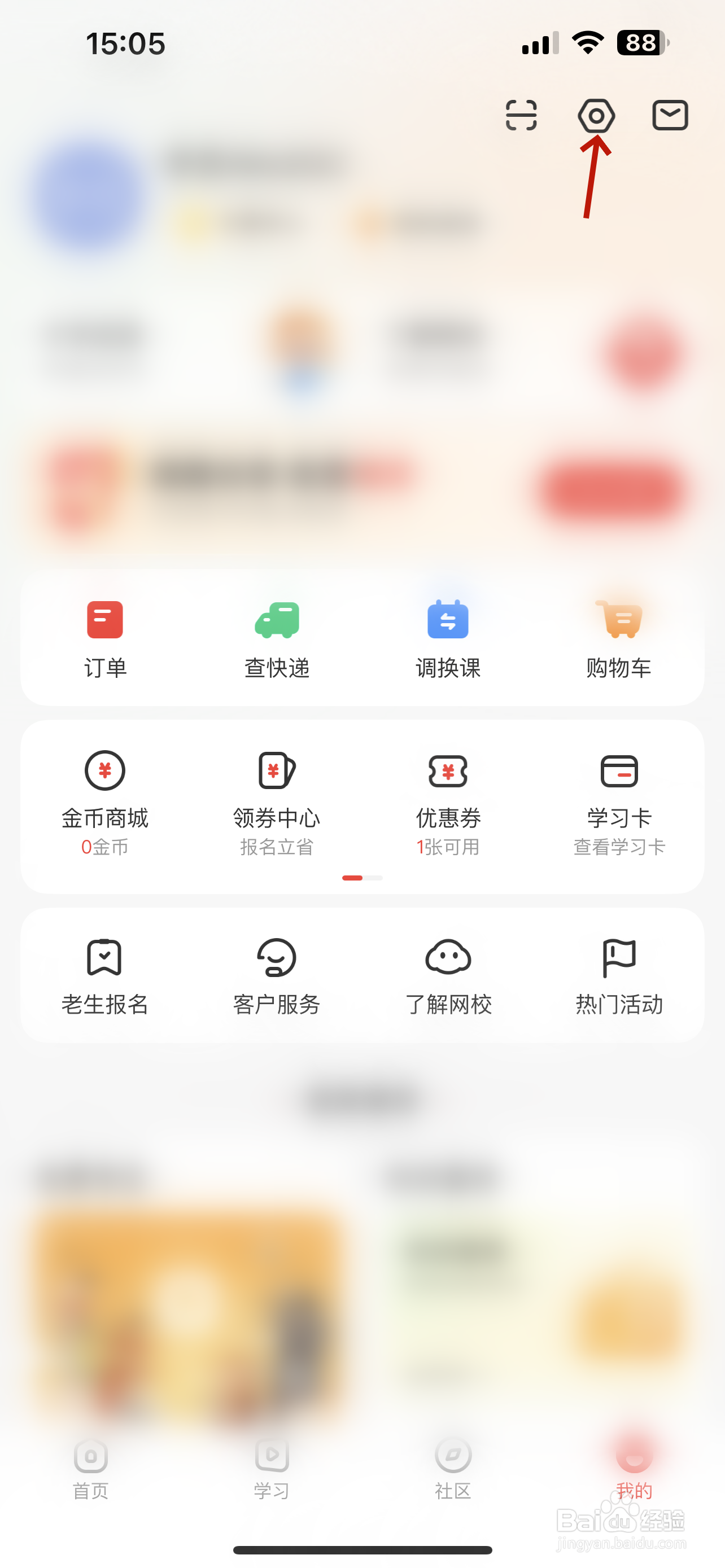
Task: Open 金币商城 coin mall
Action: pyautogui.click(x=104, y=798)
